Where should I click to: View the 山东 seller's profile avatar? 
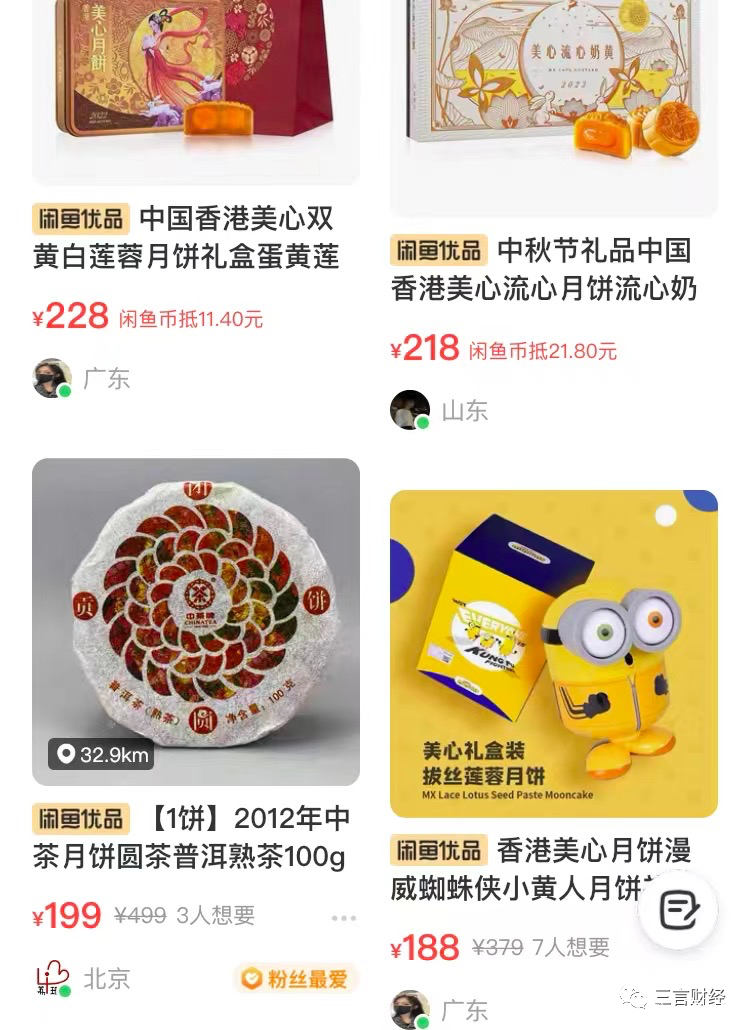click(410, 410)
